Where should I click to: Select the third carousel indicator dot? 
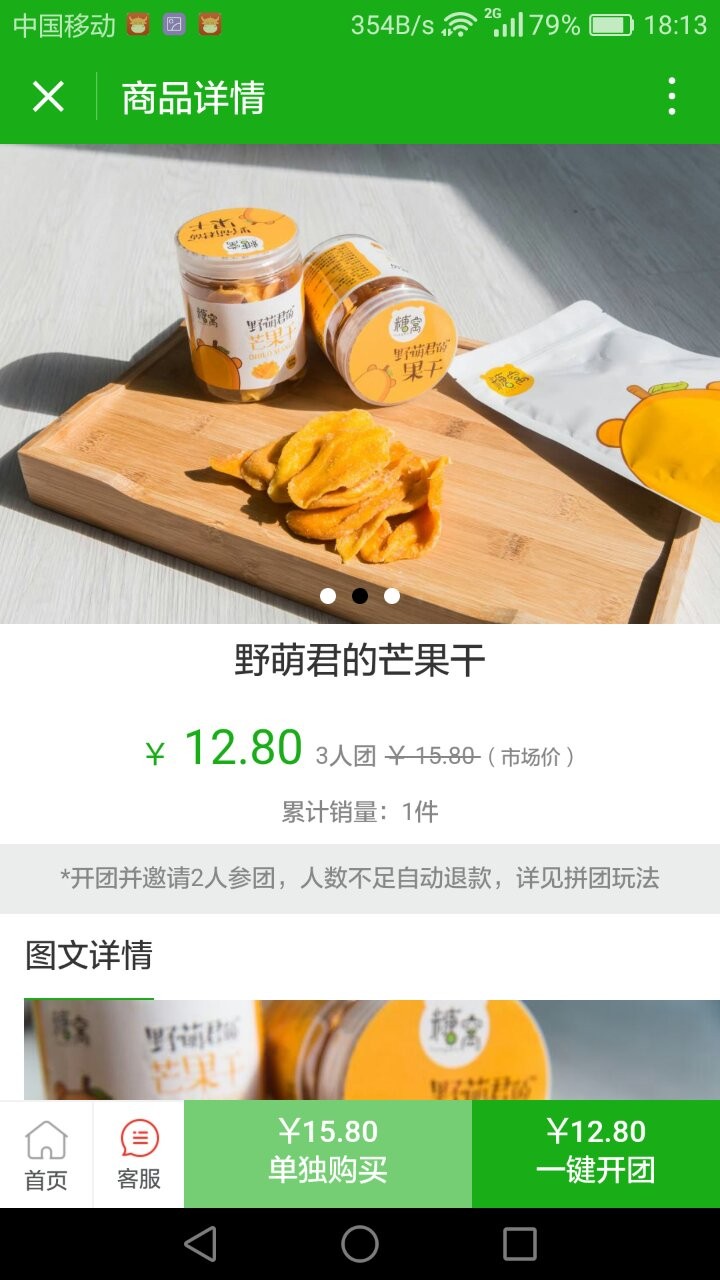[x=392, y=596]
